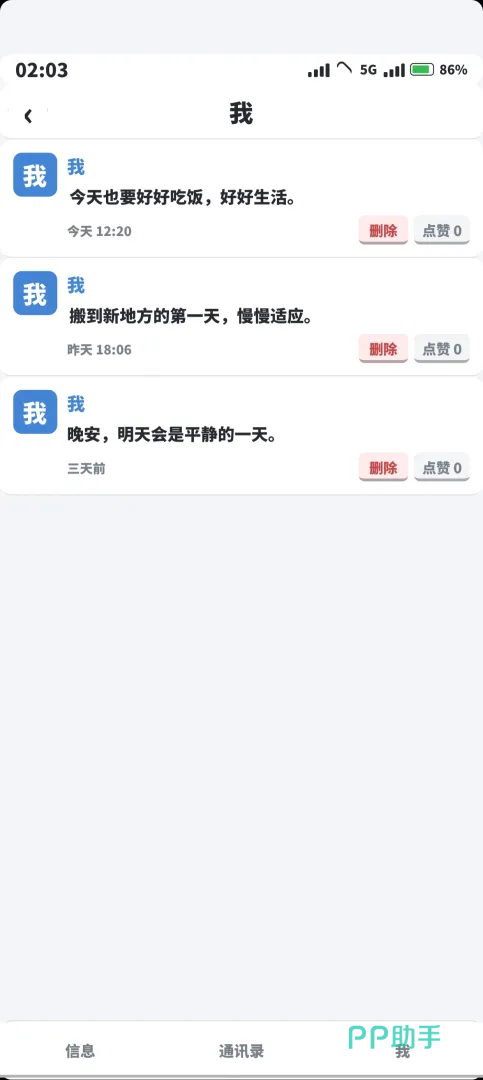483x1080 pixels.
Task: Switch to the 通讯录 tab
Action: click(241, 1051)
